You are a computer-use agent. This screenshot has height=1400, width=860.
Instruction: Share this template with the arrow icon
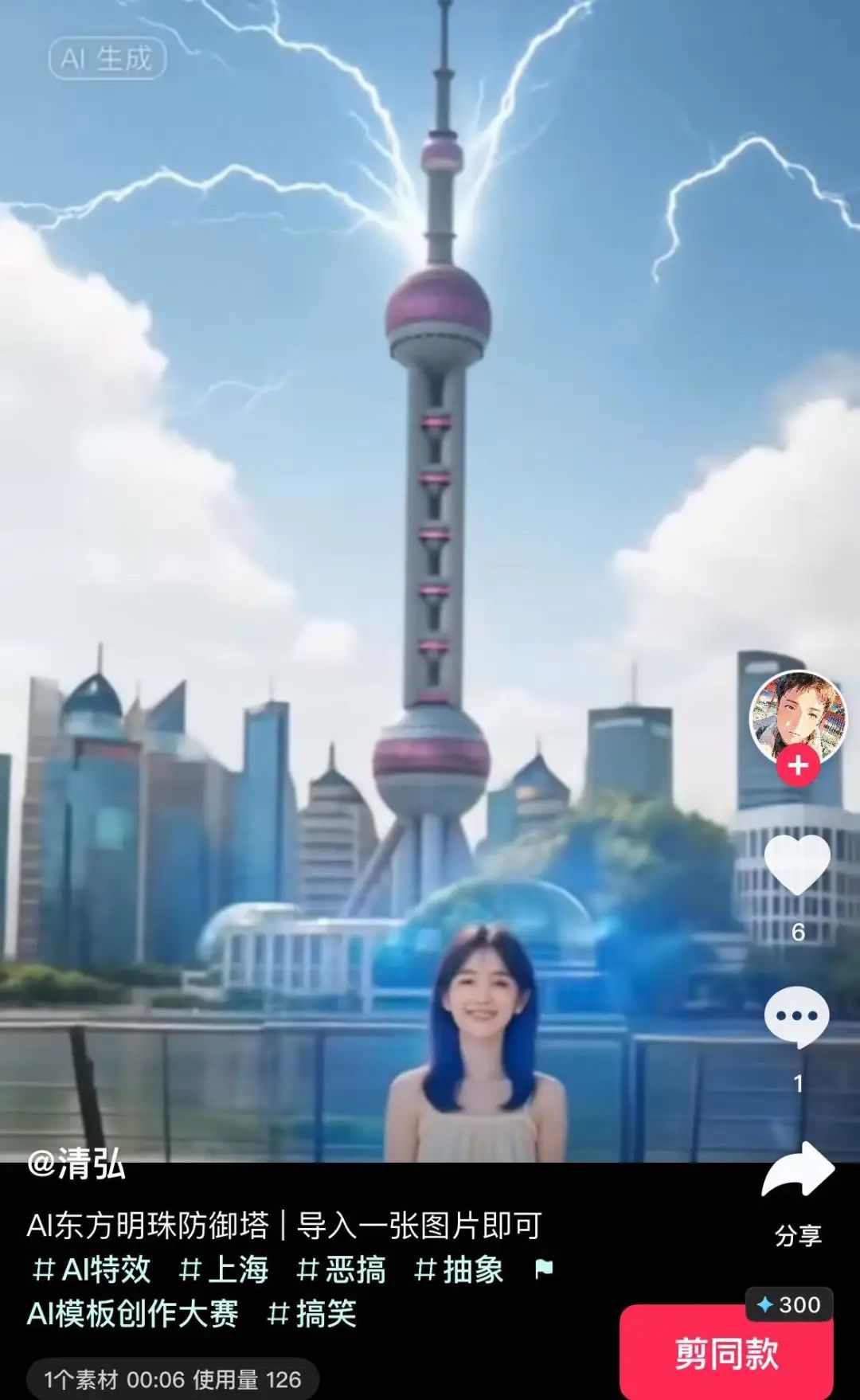coord(797,1171)
